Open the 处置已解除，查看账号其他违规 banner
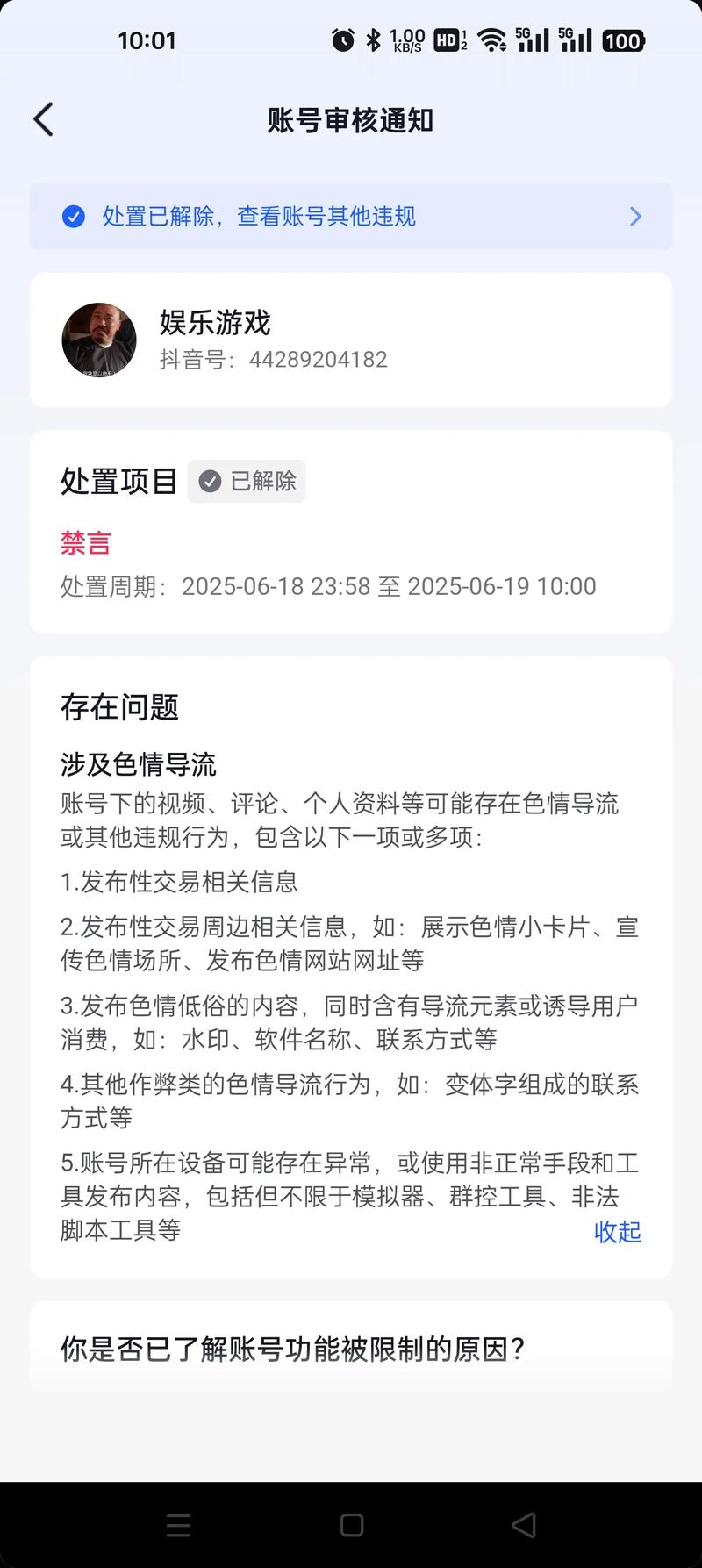 (x=351, y=217)
